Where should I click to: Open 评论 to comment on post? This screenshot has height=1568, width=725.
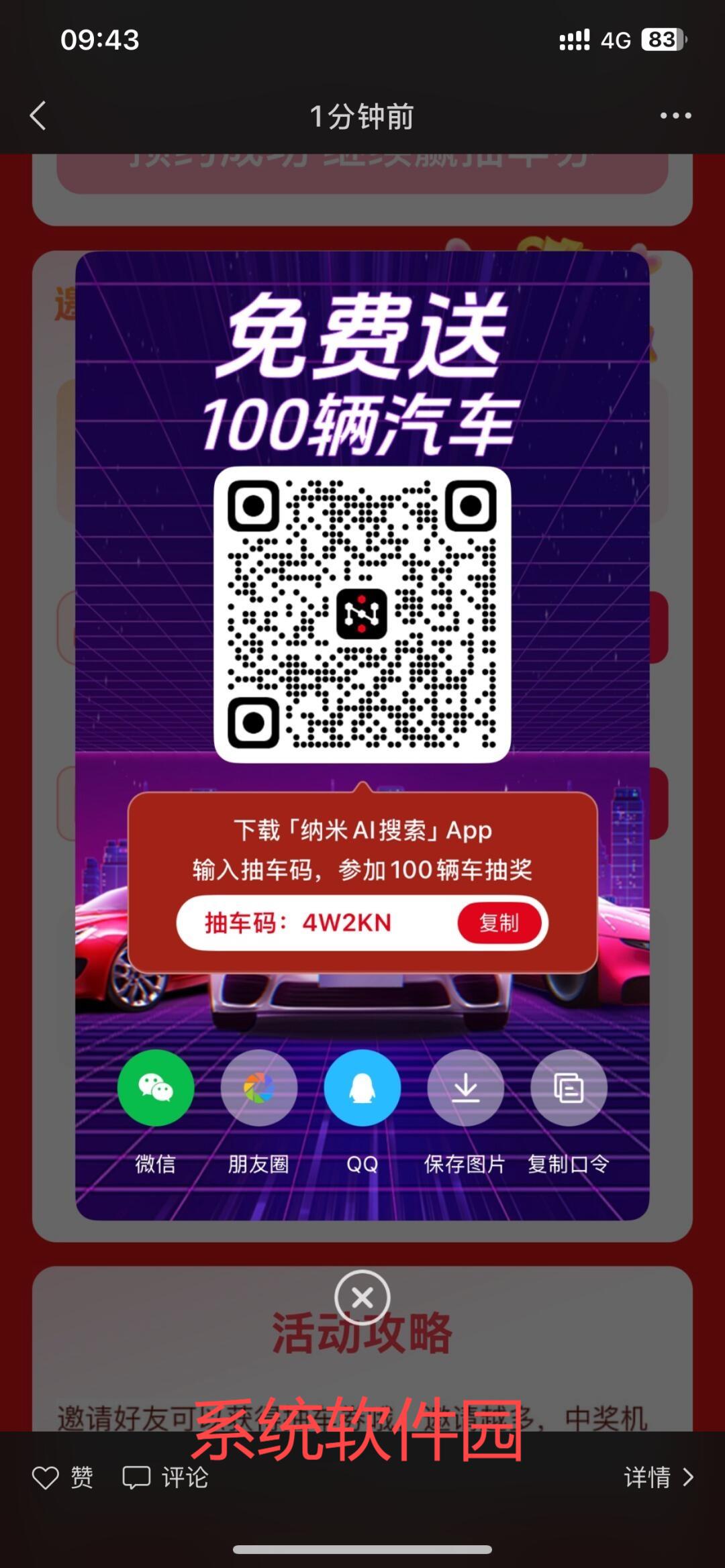pyautogui.click(x=165, y=1477)
